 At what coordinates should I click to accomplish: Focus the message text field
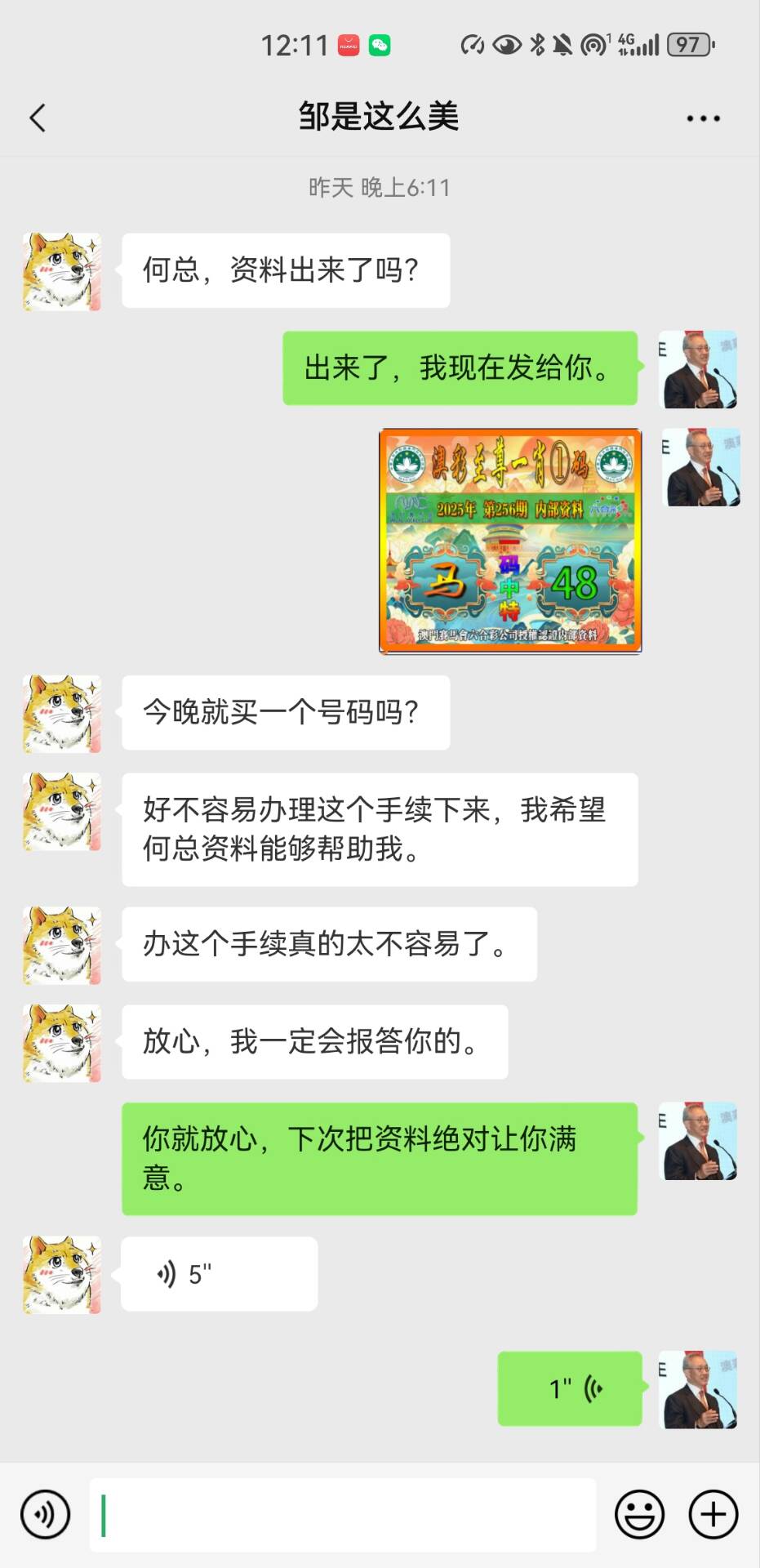[x=343, y=1515]
